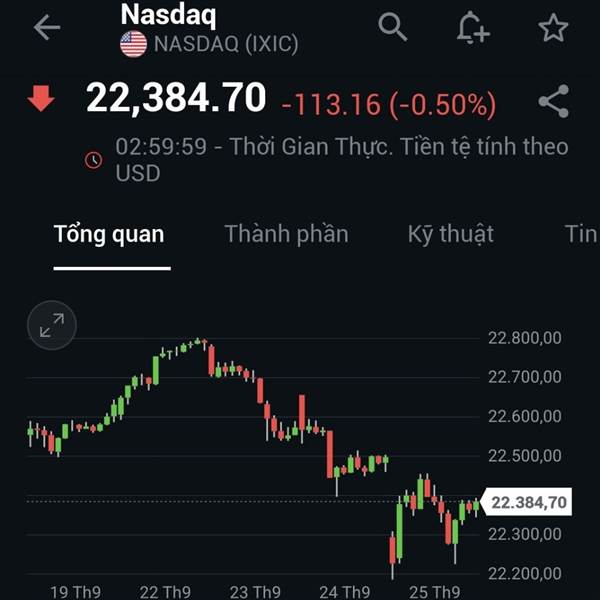Open the search magnifier icon
Screen dimensions: 600x600
(392, 27)
